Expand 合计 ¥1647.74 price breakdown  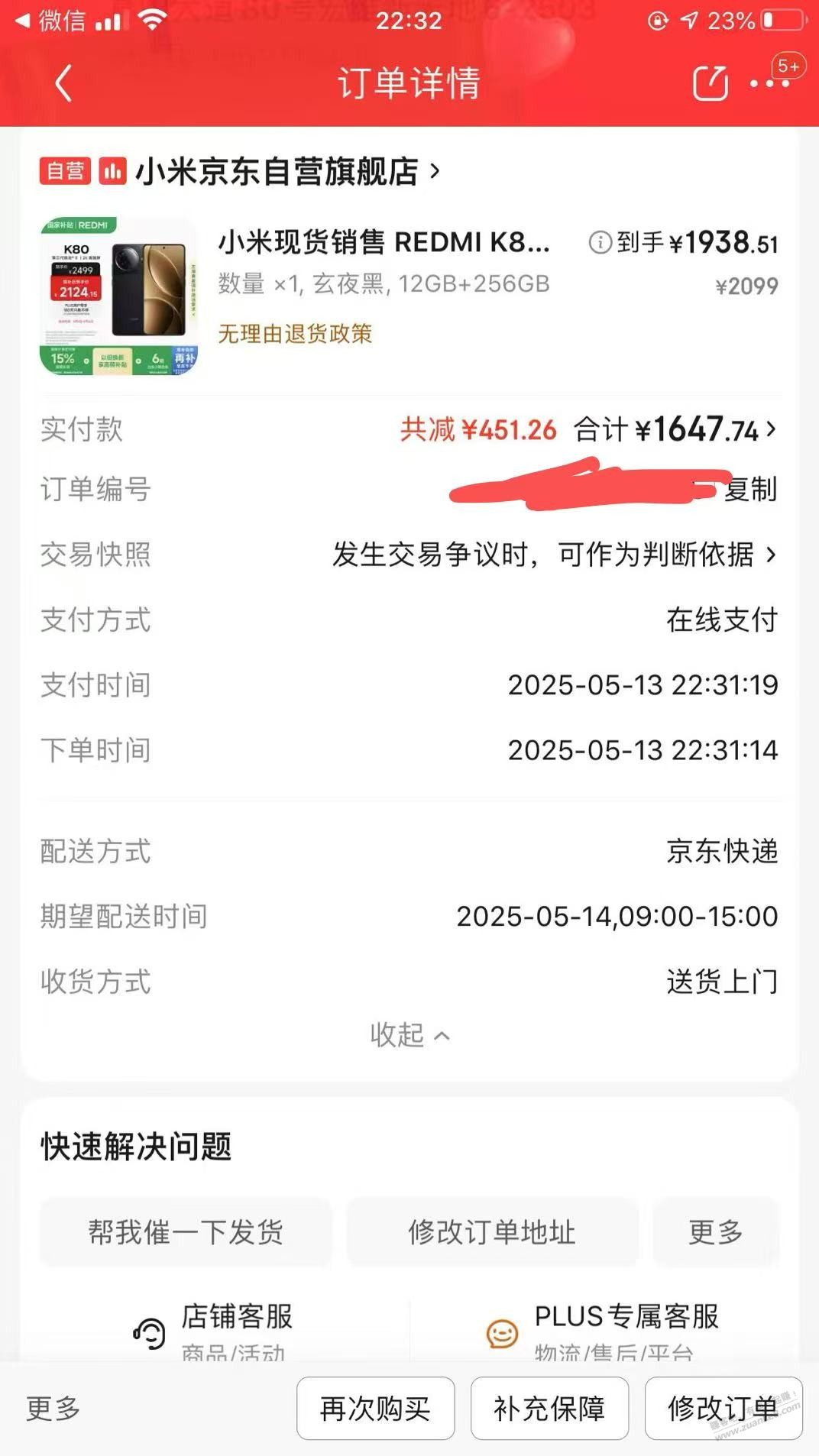click(x=676, y=431)
